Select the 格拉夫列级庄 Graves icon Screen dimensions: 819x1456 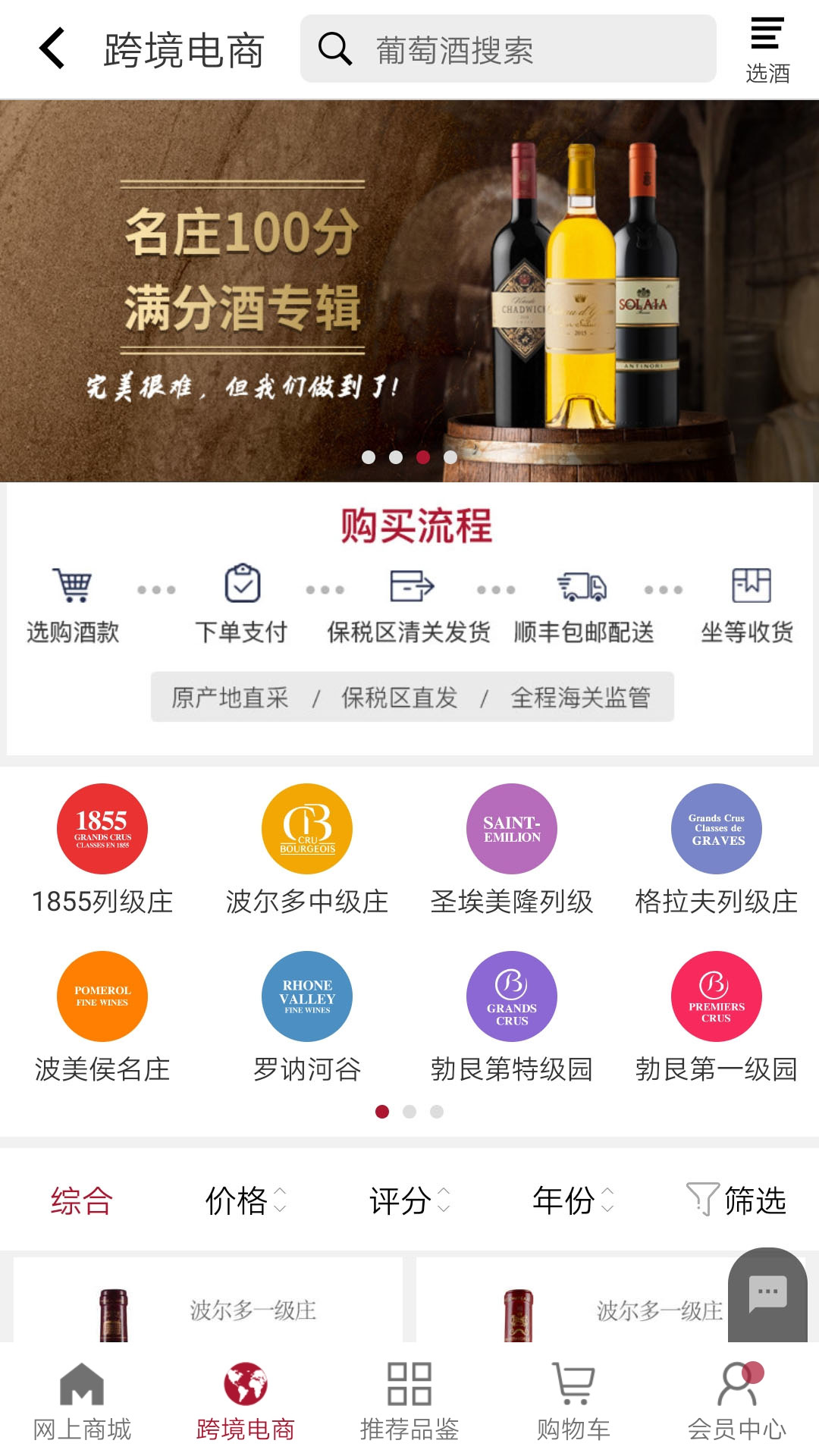point(717,827)
